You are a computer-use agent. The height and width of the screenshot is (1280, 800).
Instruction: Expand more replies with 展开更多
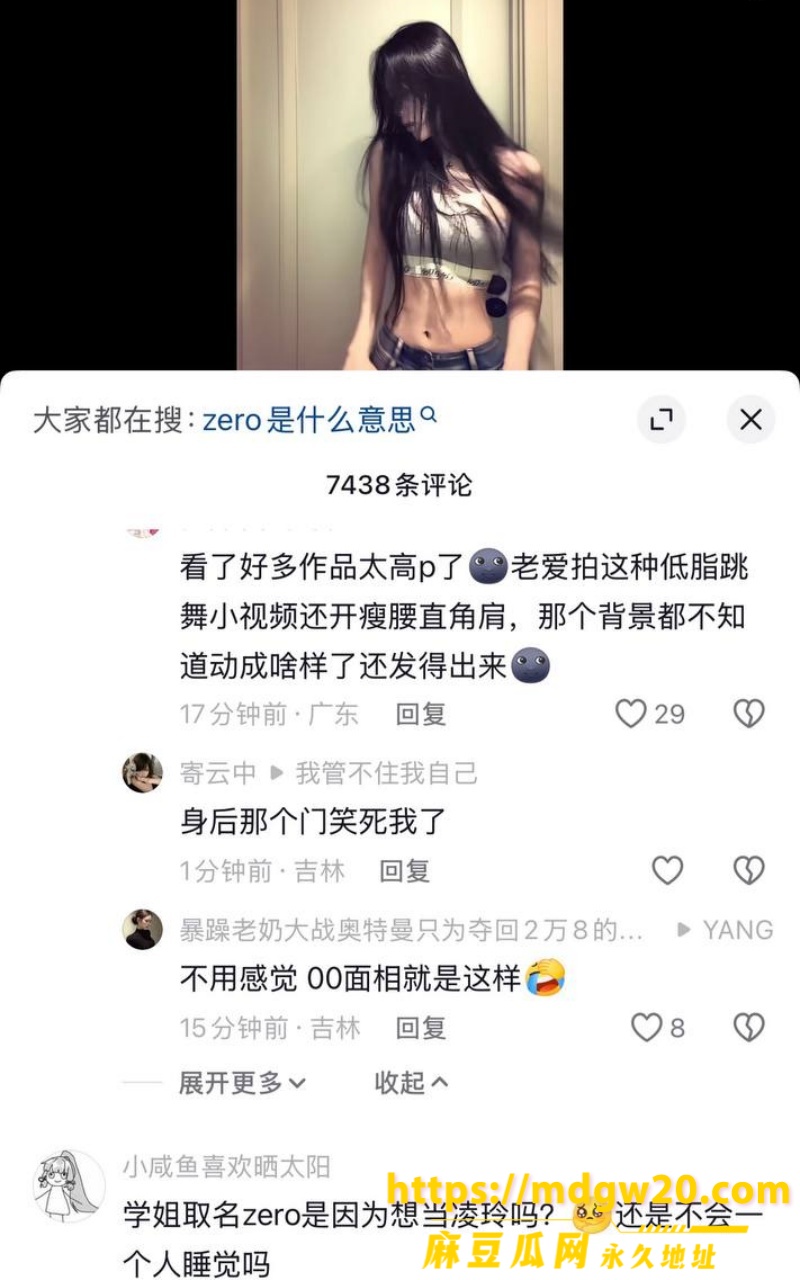point(243,1082)
